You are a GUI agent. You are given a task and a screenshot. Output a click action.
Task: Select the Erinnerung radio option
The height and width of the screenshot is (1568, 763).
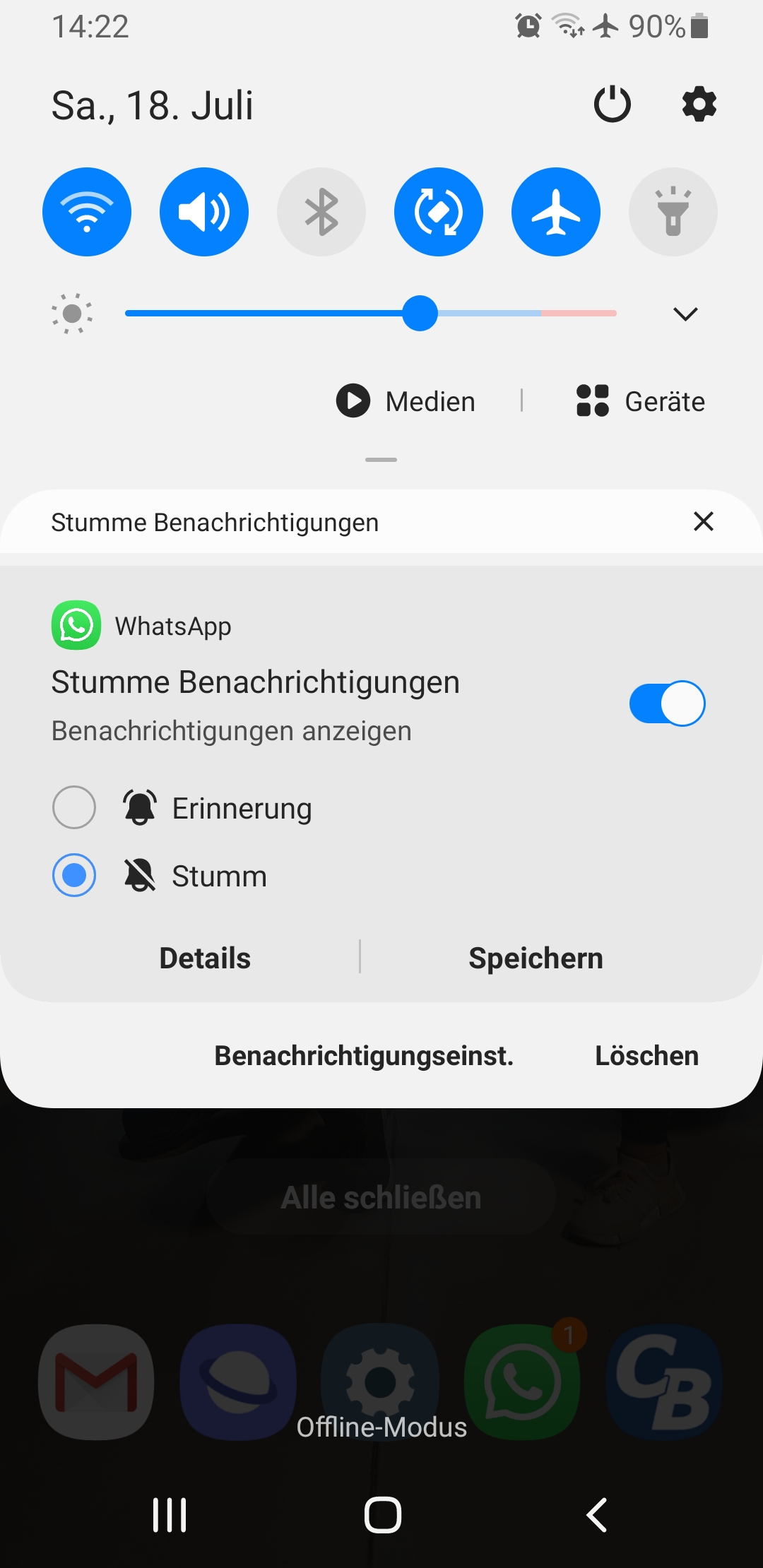click(74, 807)
